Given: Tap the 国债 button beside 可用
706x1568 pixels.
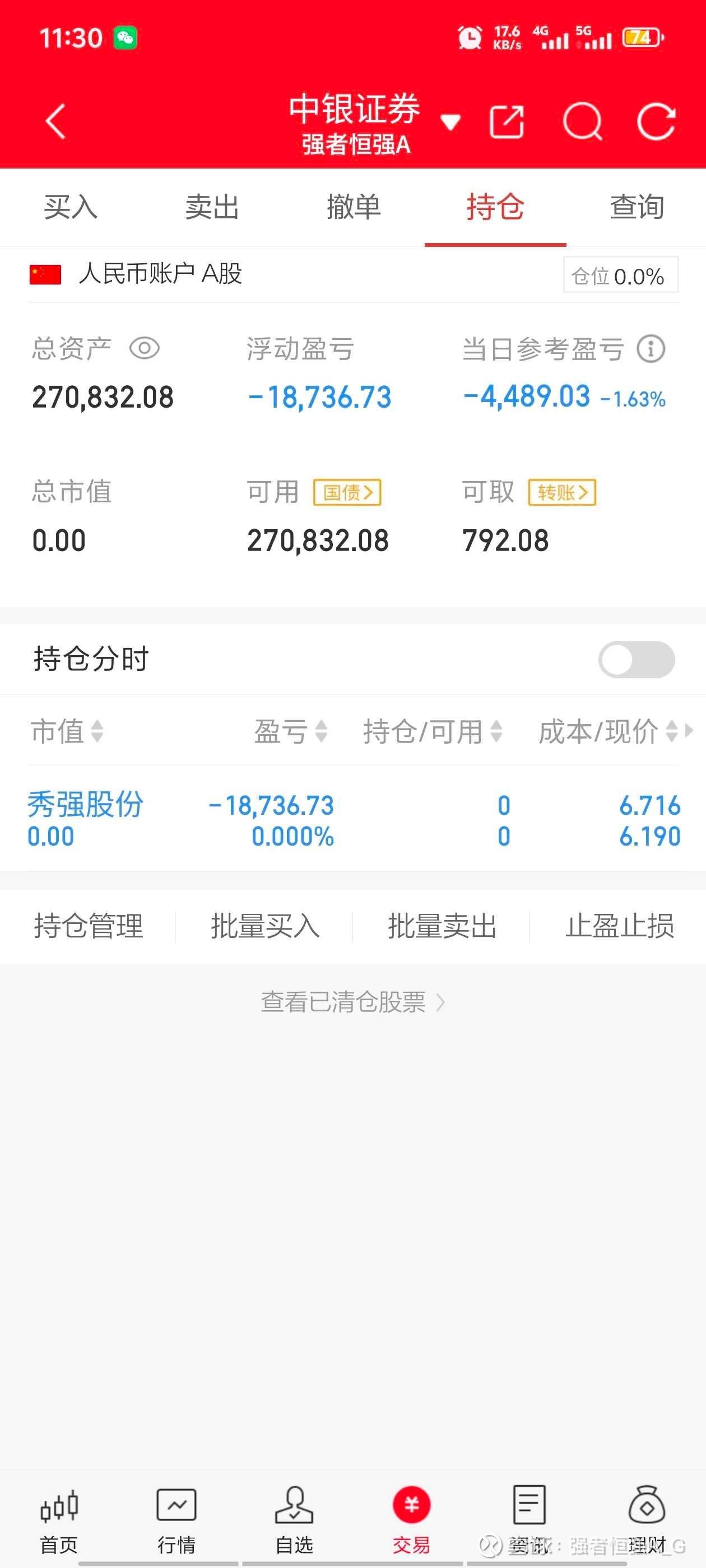Looking at the screenshot, I should [x=347, y=492].
